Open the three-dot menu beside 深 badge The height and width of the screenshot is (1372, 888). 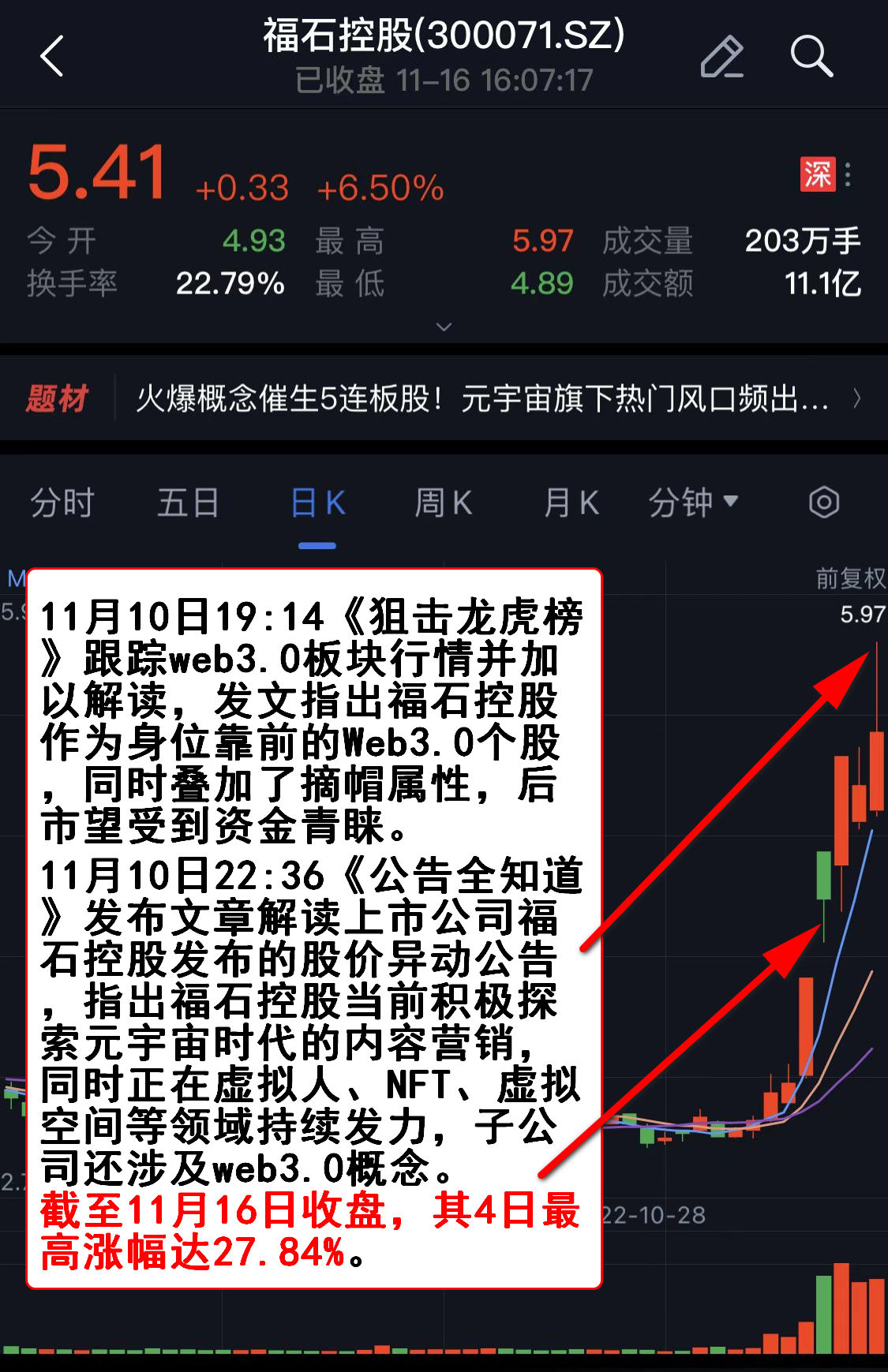point(849,174)
